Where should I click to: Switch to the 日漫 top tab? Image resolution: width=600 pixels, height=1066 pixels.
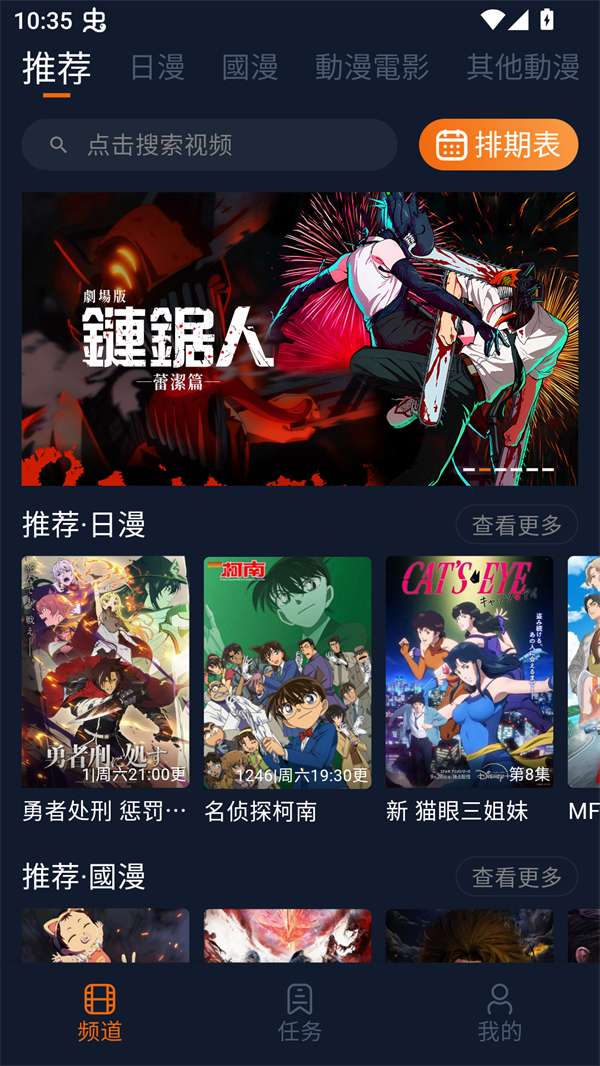point(157,67)
